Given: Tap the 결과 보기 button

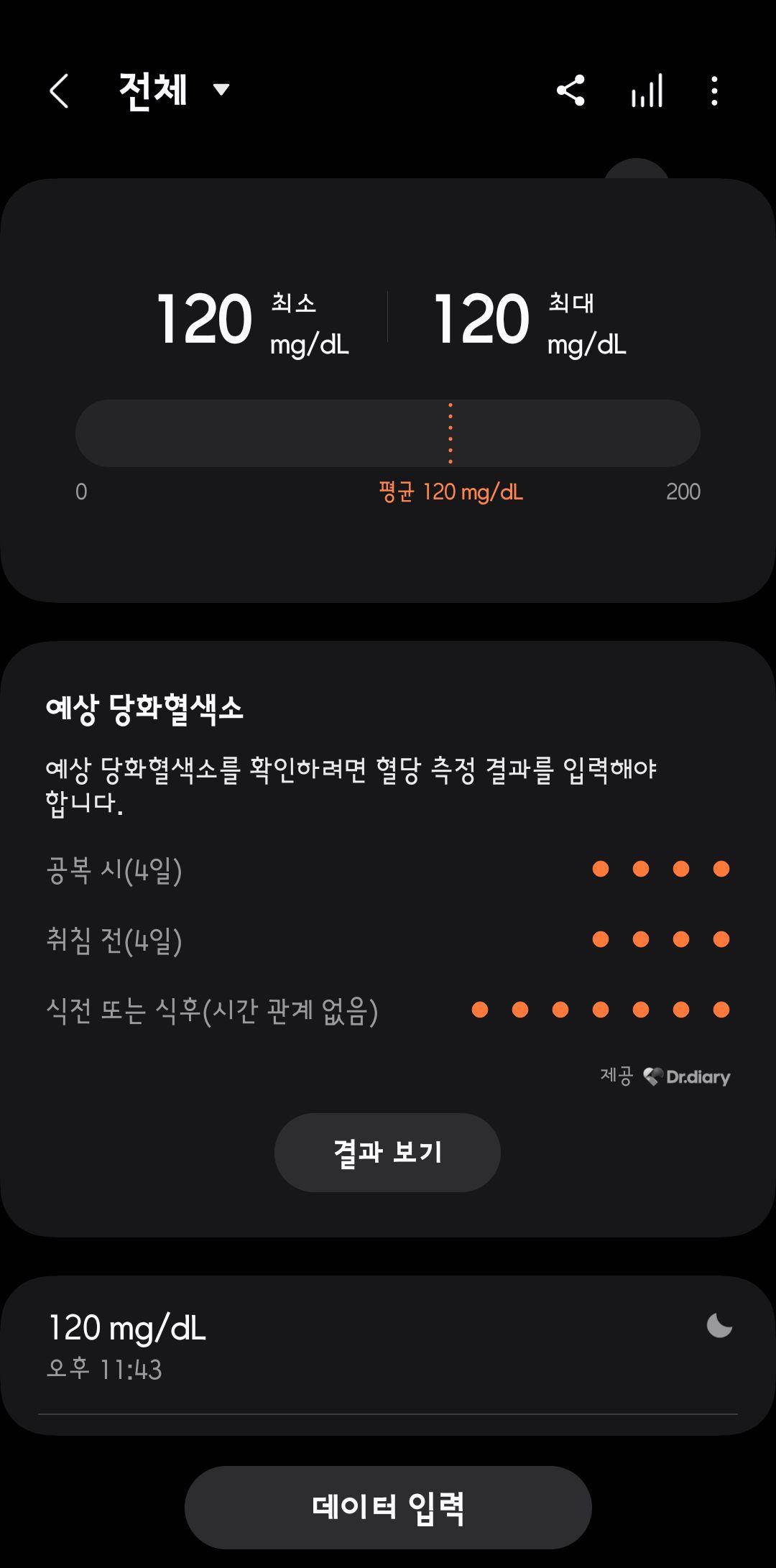Looking at the screenshot, I should (x=387, y=1152).
